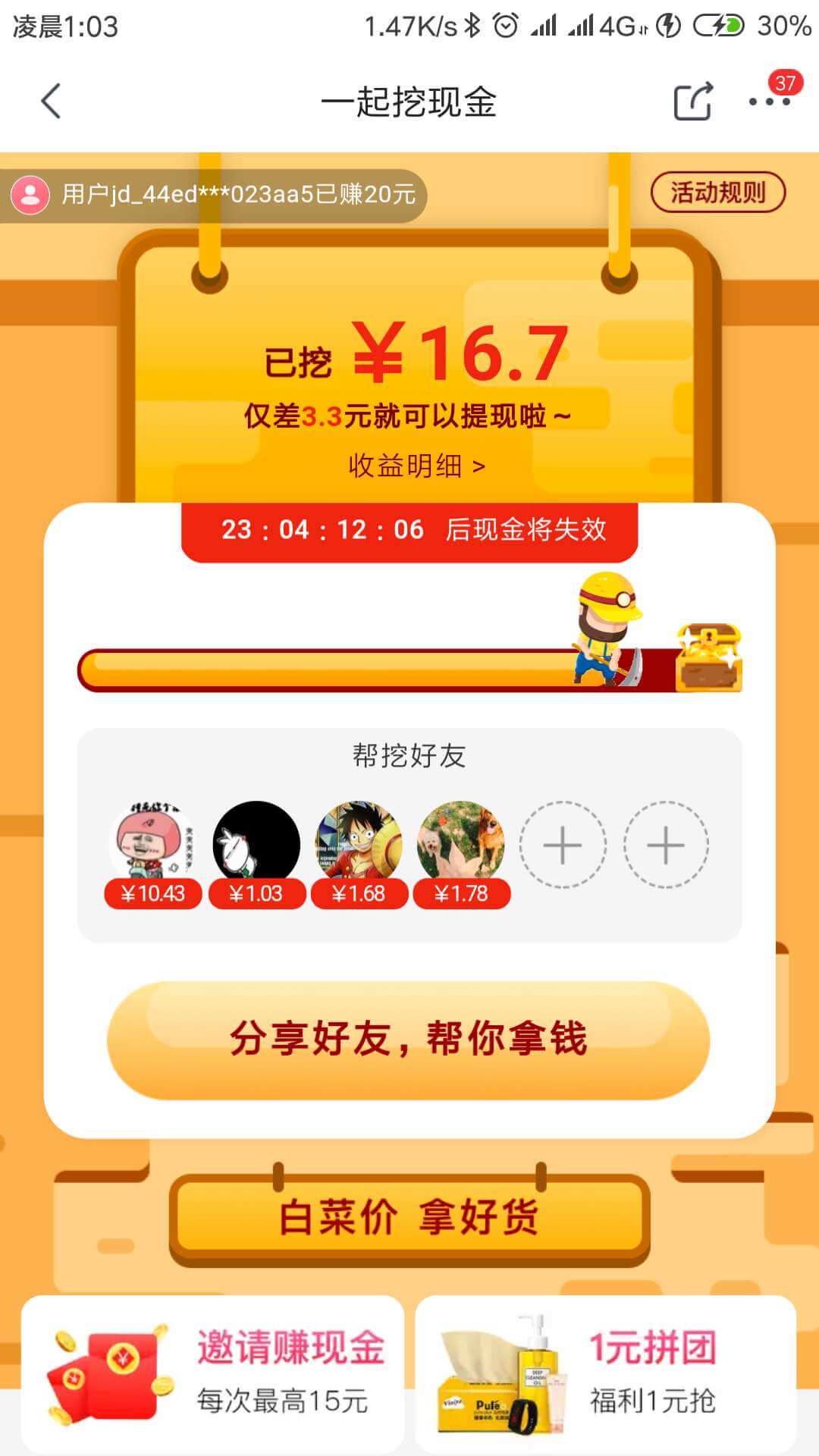Share this page via the share icon
This screenshot has height=1456, width=819.
point(693,102)
